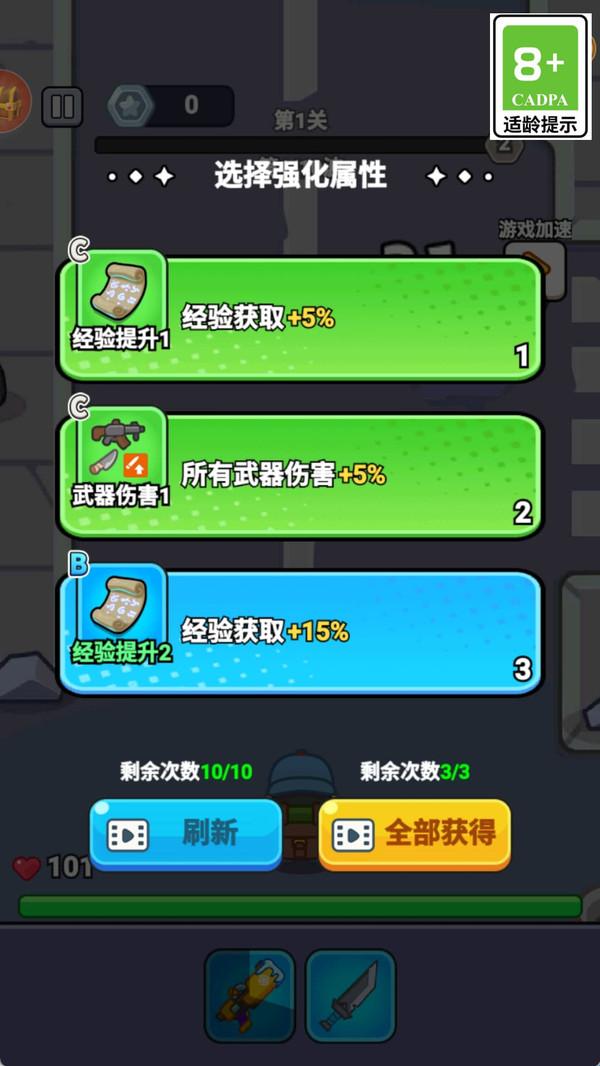The height and width of the screenshot is (1066, 600).
Task: Pause the game
Action: pos(62,106)
